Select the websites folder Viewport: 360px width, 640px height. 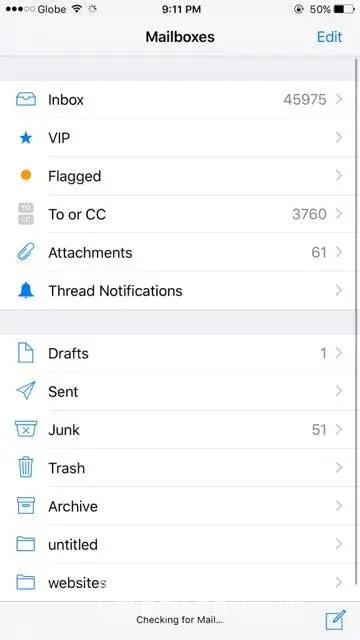point(180,582)
